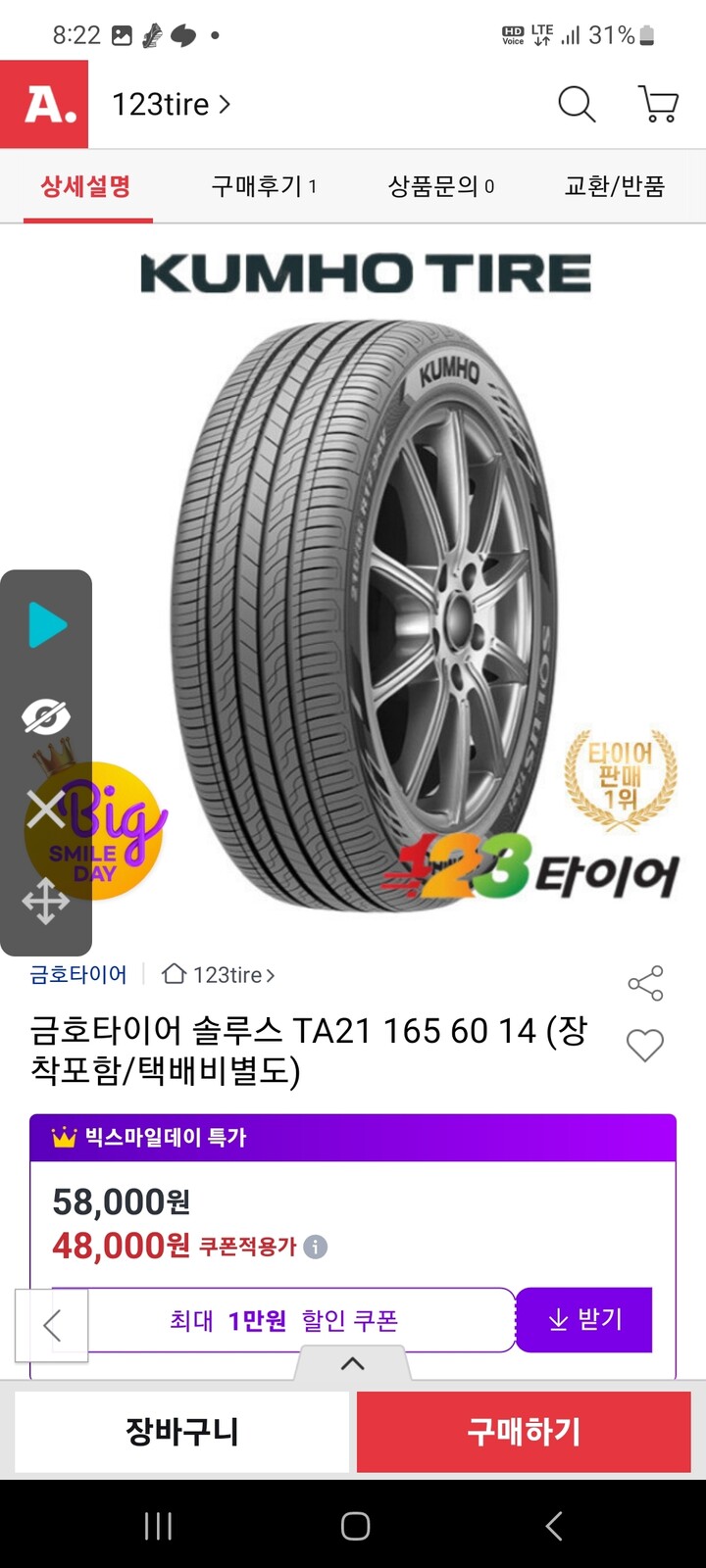Add product to wishlist with the heart icon
This screenshot has height=1568, width=706.
(x=644, y=1045)
